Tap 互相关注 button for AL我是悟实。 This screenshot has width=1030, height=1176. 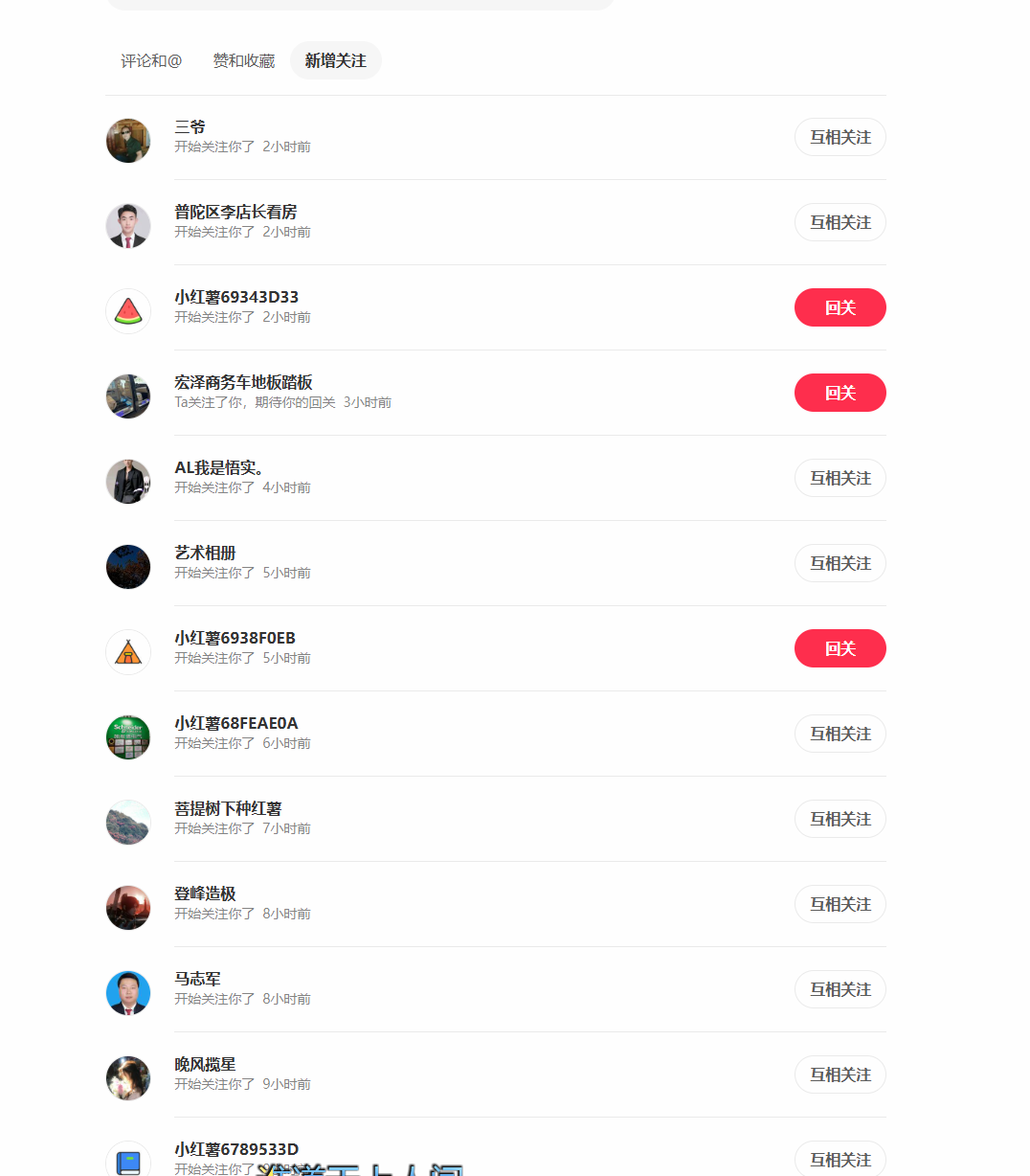[840, 478]
